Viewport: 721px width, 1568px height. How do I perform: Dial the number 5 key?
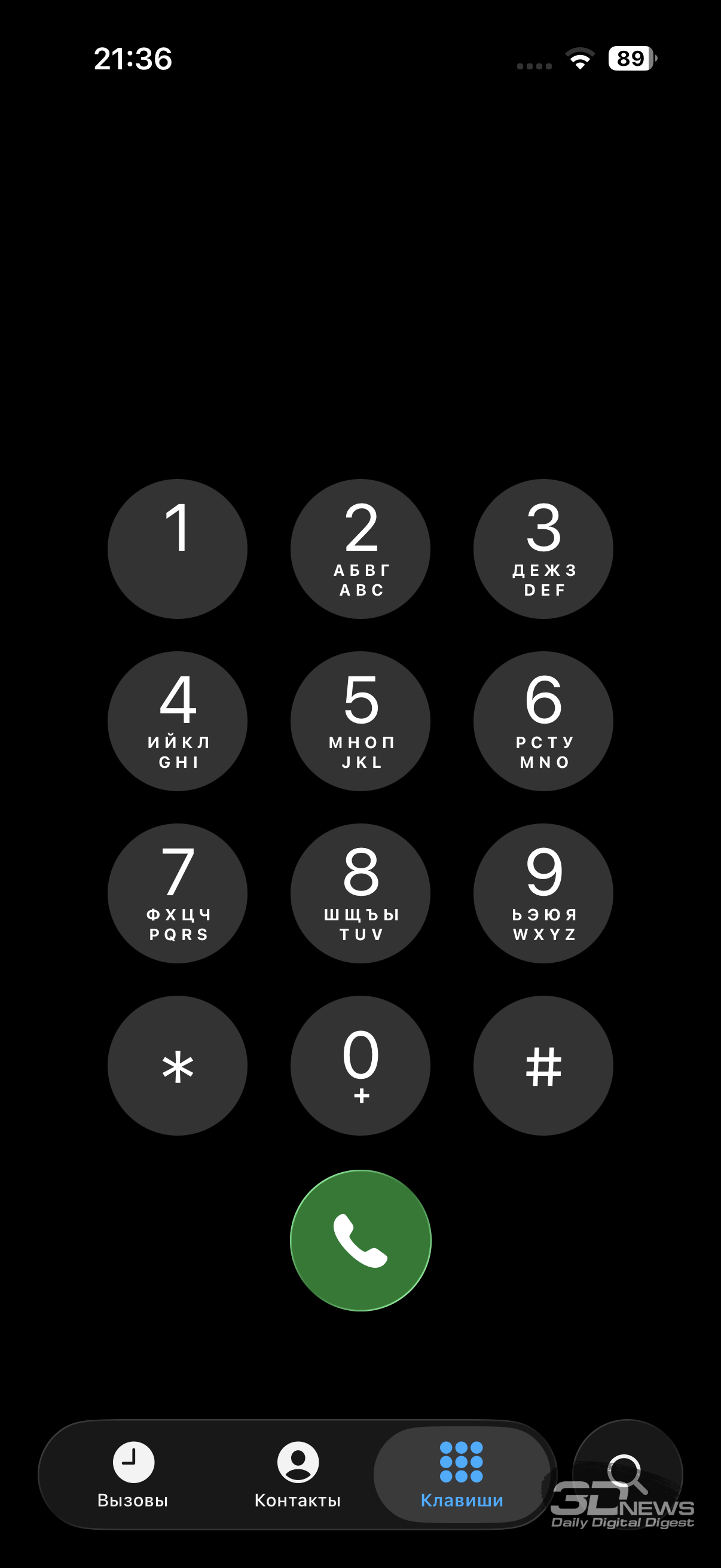coord(360,721)
